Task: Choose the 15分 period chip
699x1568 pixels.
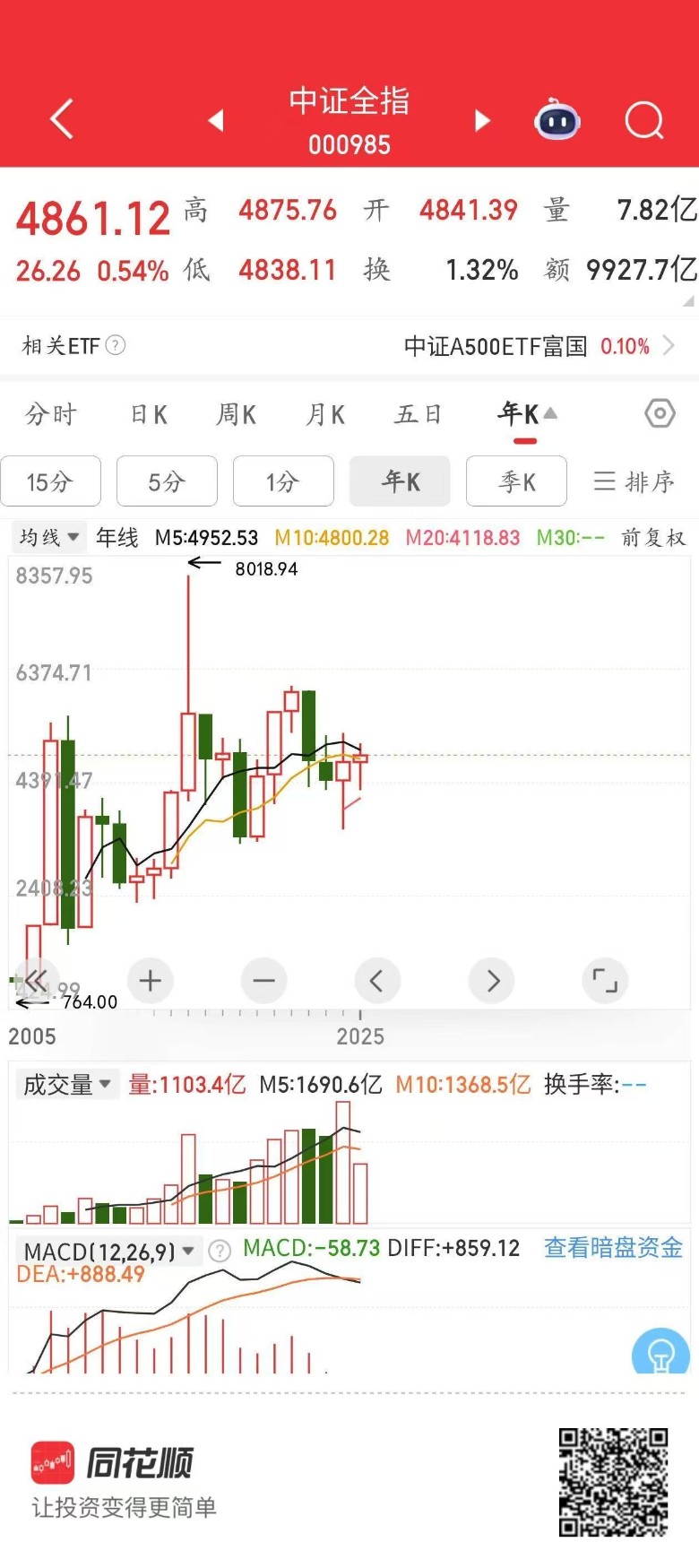Action: 50,481
